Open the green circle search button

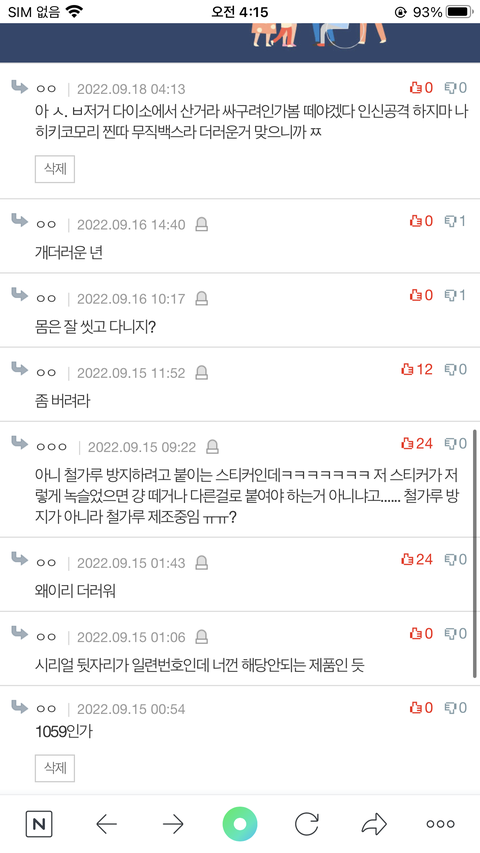pyautogui.click(x=240, y=824)
